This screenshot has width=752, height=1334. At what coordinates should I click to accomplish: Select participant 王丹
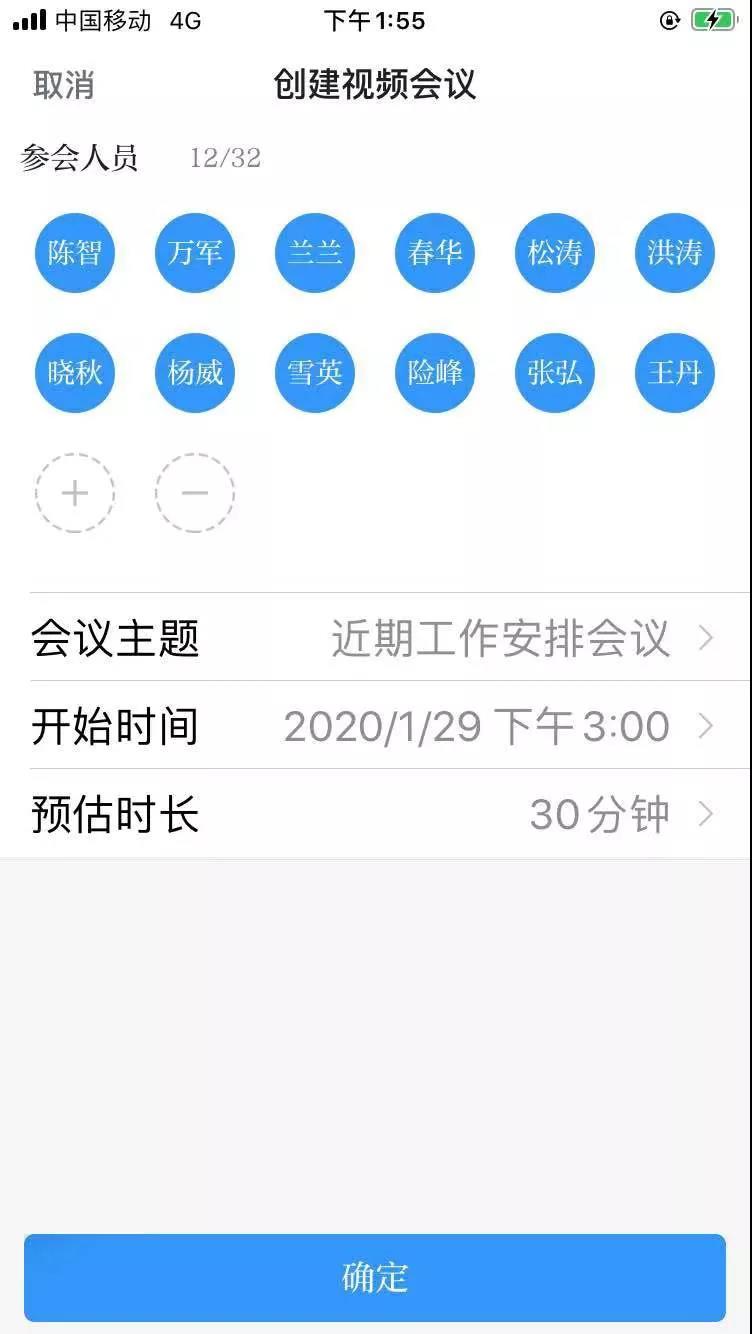[675, 373]
